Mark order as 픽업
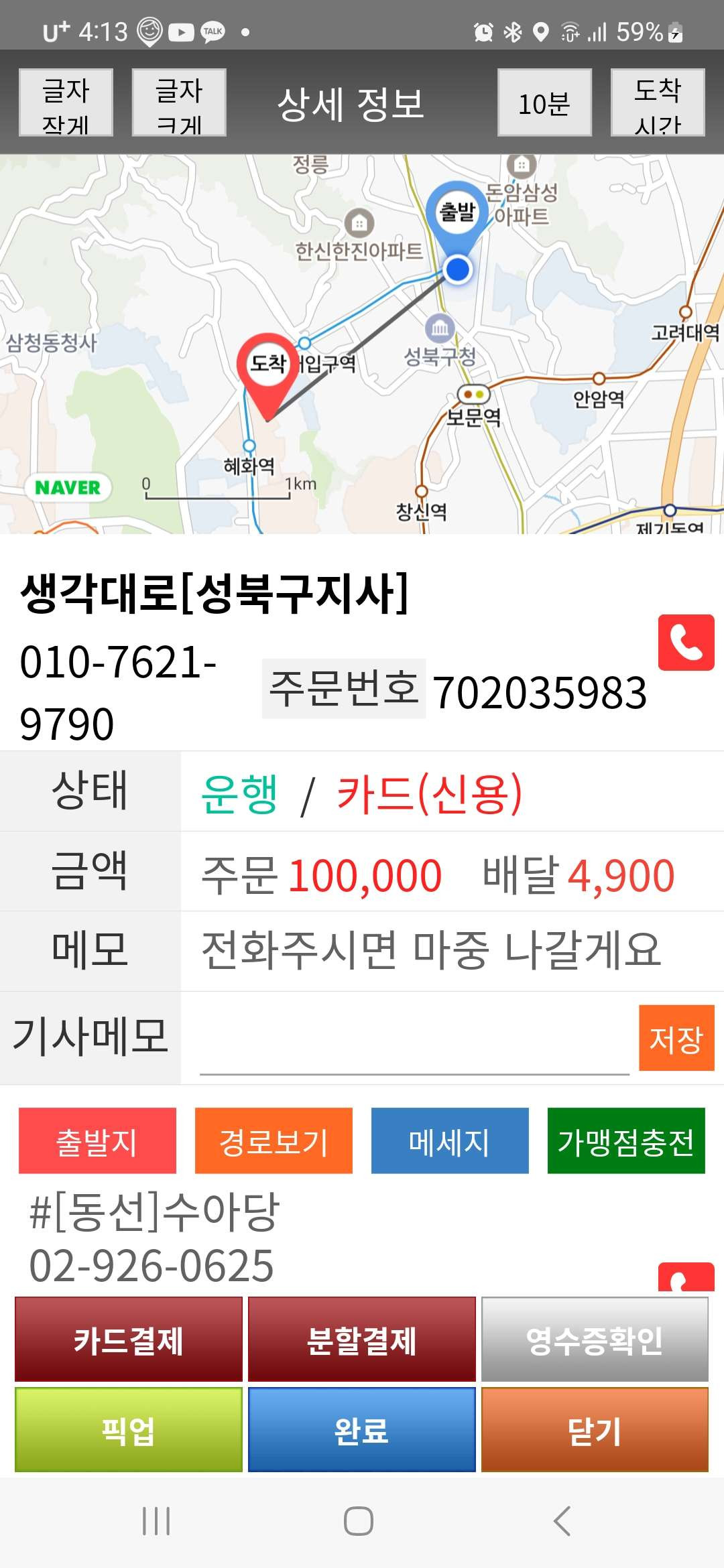724x1568 pixels. [x=129, y=1430]
